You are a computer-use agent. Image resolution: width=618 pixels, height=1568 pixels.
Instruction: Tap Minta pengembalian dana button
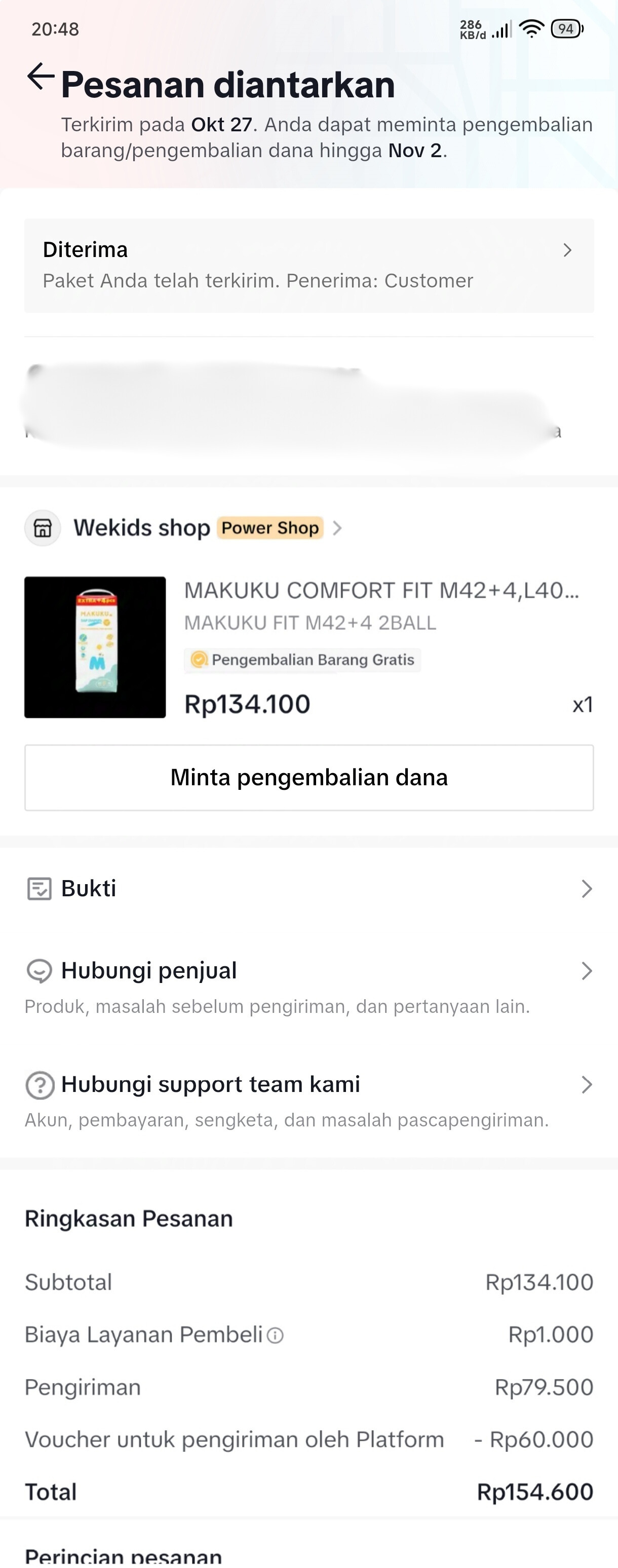(x=308, y=777)
